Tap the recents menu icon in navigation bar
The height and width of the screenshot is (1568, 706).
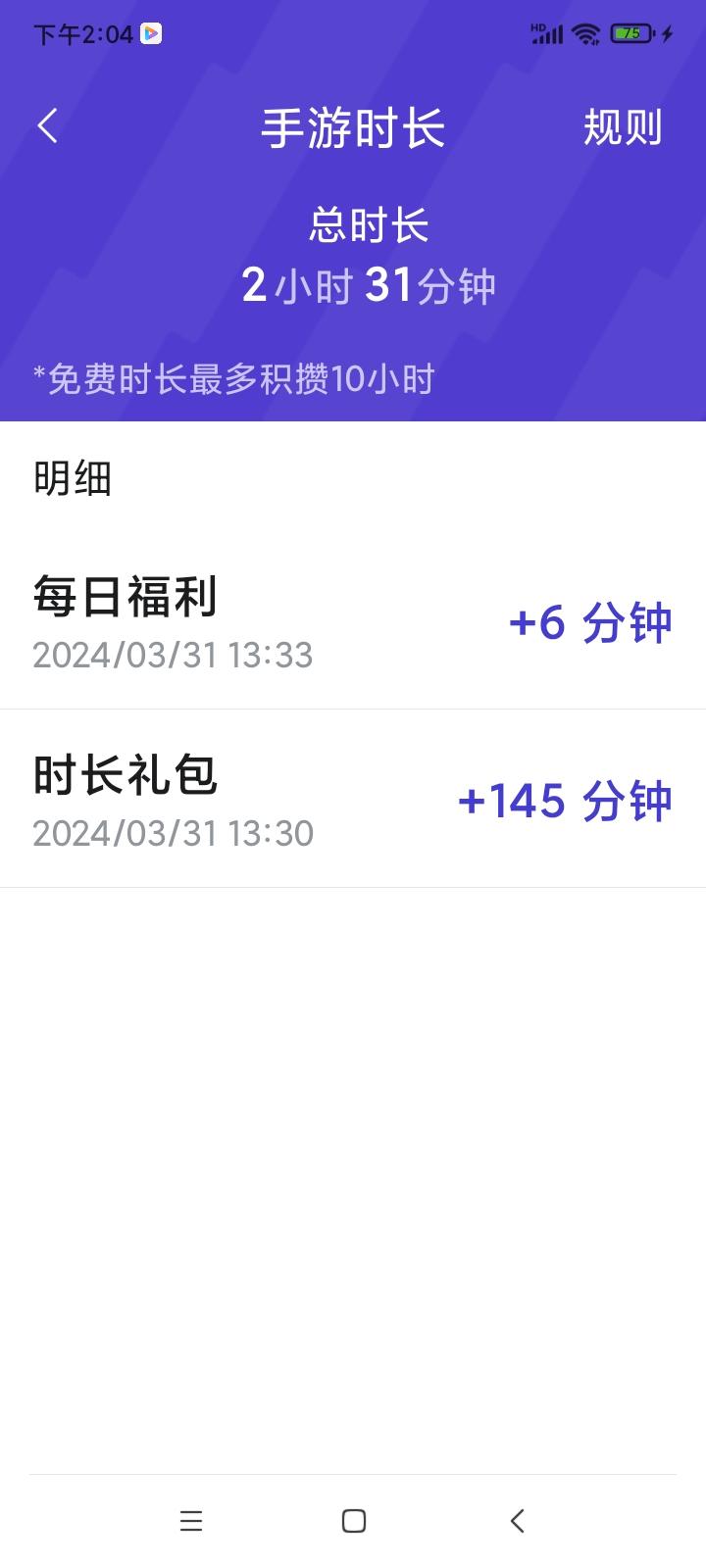tap(191, 1521)
